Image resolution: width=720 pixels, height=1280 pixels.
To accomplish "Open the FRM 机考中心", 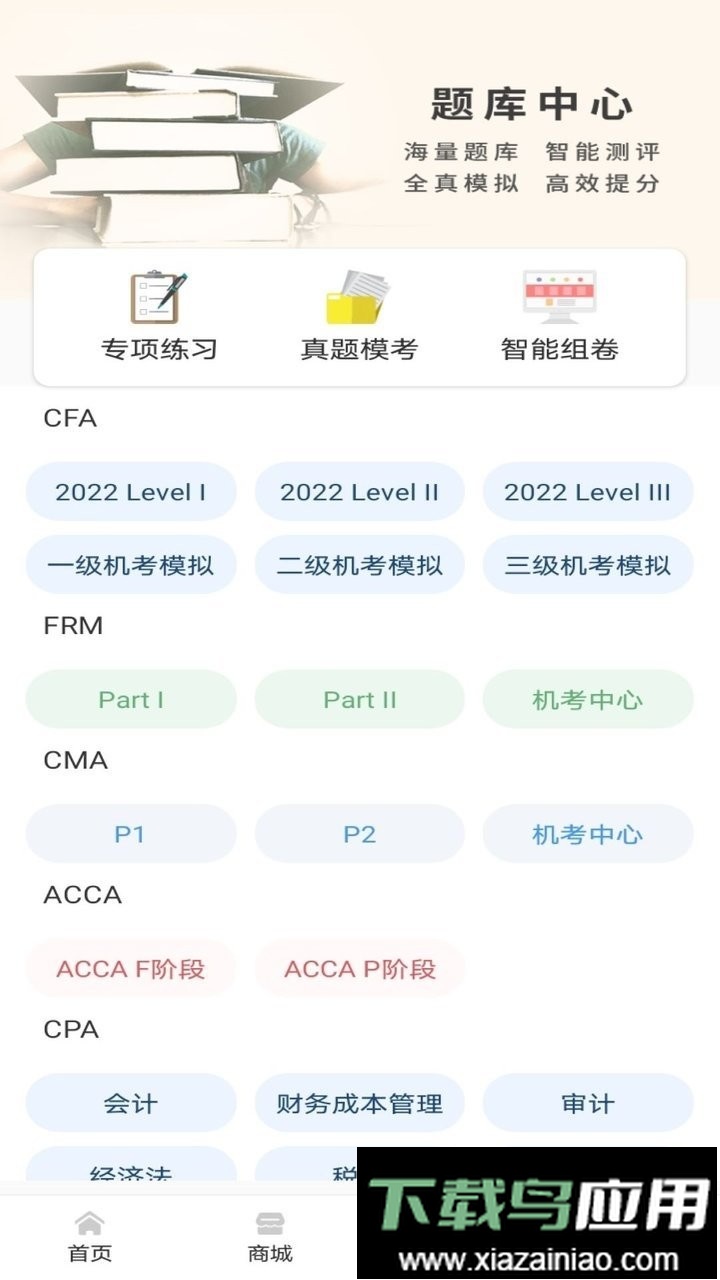I will coord(587,699).
